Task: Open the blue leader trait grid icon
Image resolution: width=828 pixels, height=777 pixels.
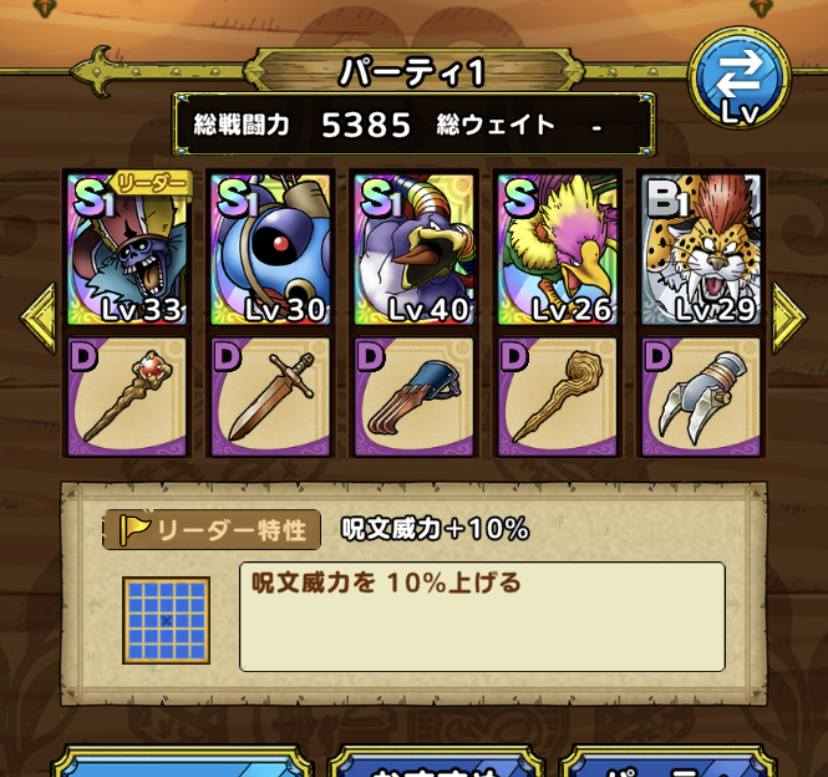Action: (166, 620)
